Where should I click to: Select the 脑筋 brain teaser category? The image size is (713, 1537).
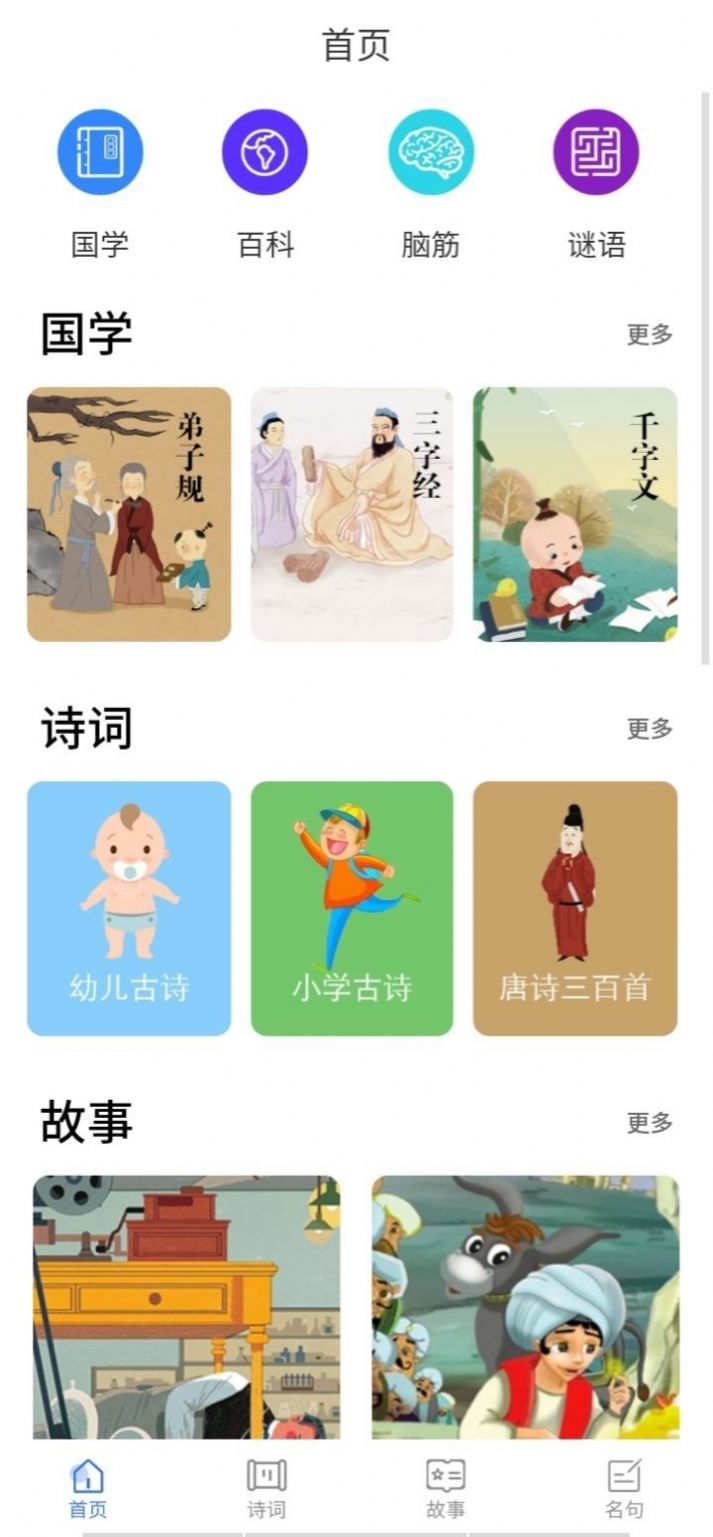click(431, 153)
